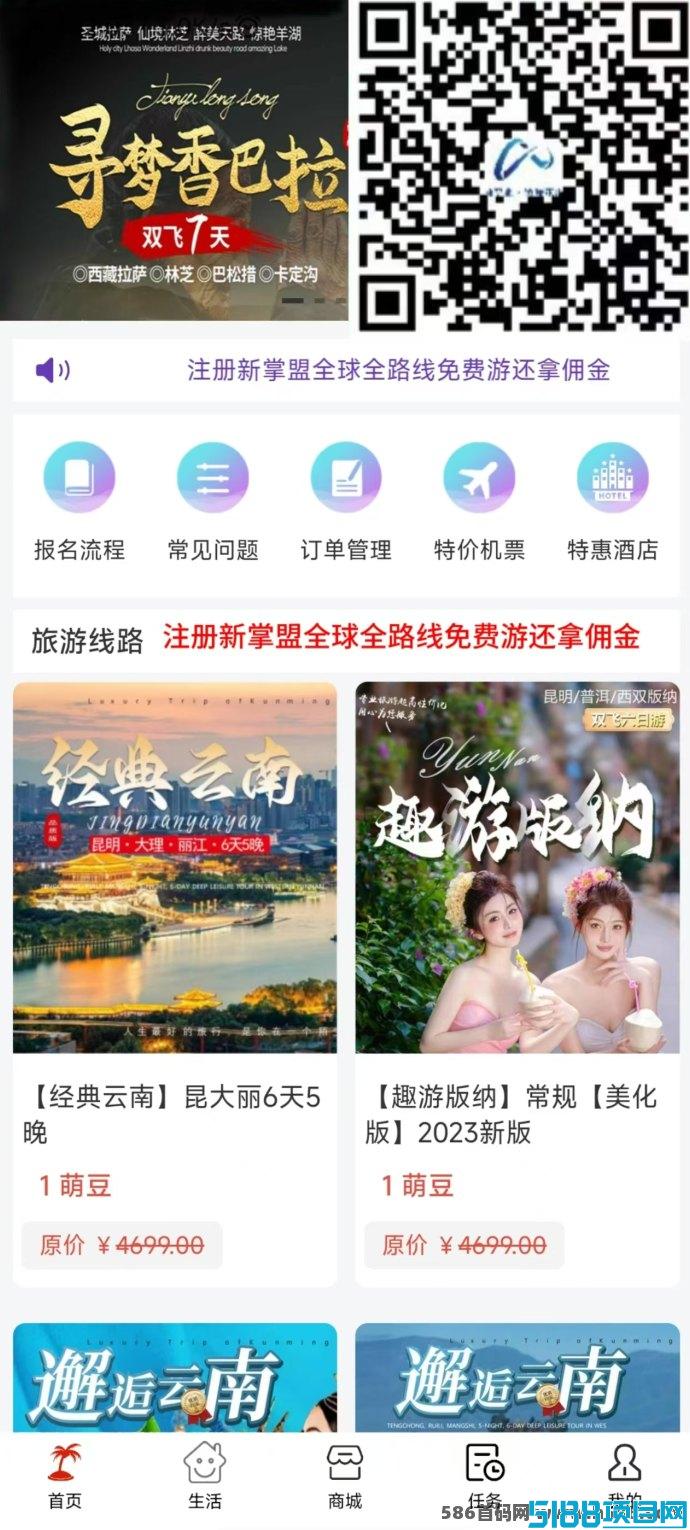
Task: Tap the scrolling 注册新掌盟 announcement notice
Action: 398,370
